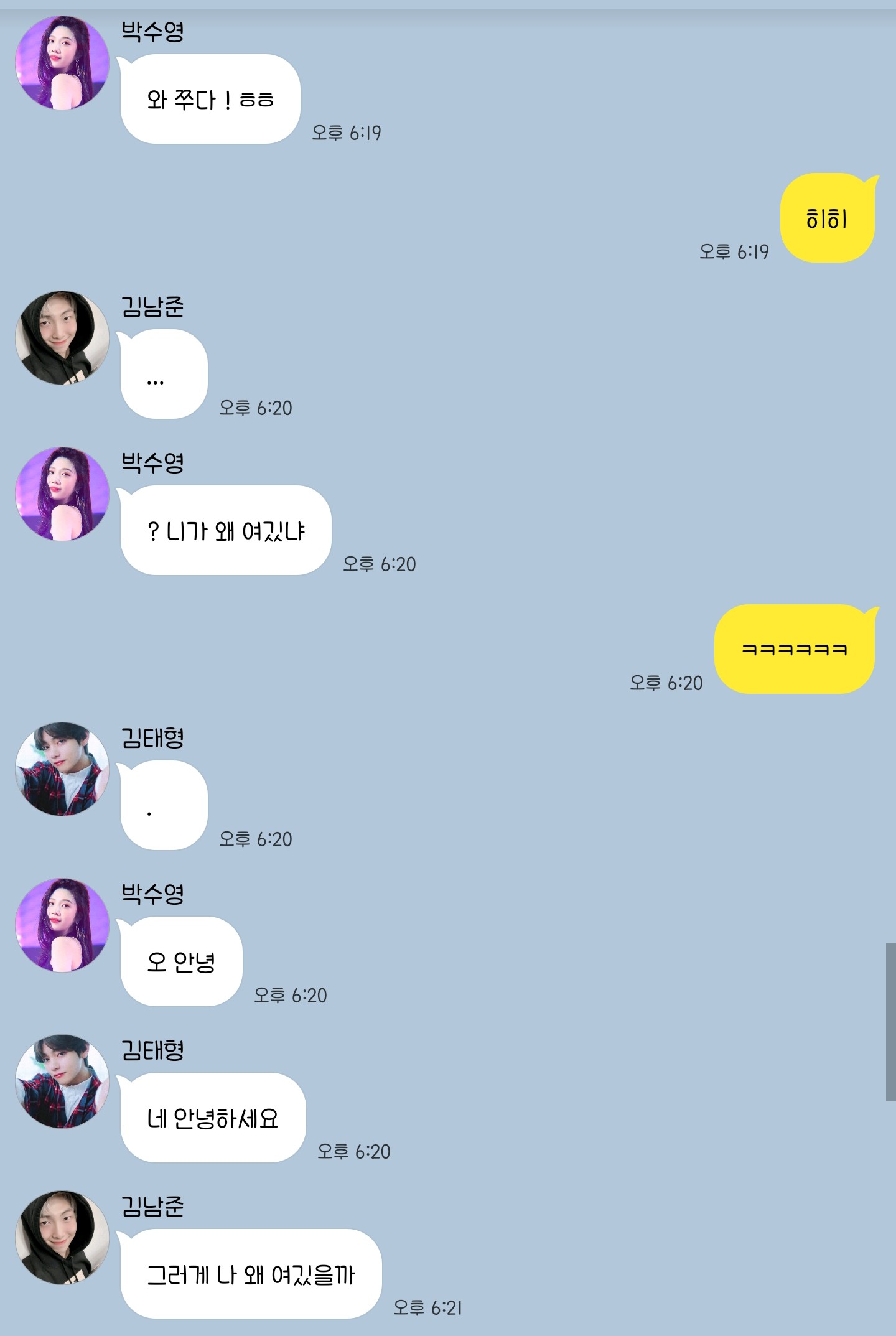Open 박수영's profile picture beside '와 쭈다' message

(x=62, y=63)
